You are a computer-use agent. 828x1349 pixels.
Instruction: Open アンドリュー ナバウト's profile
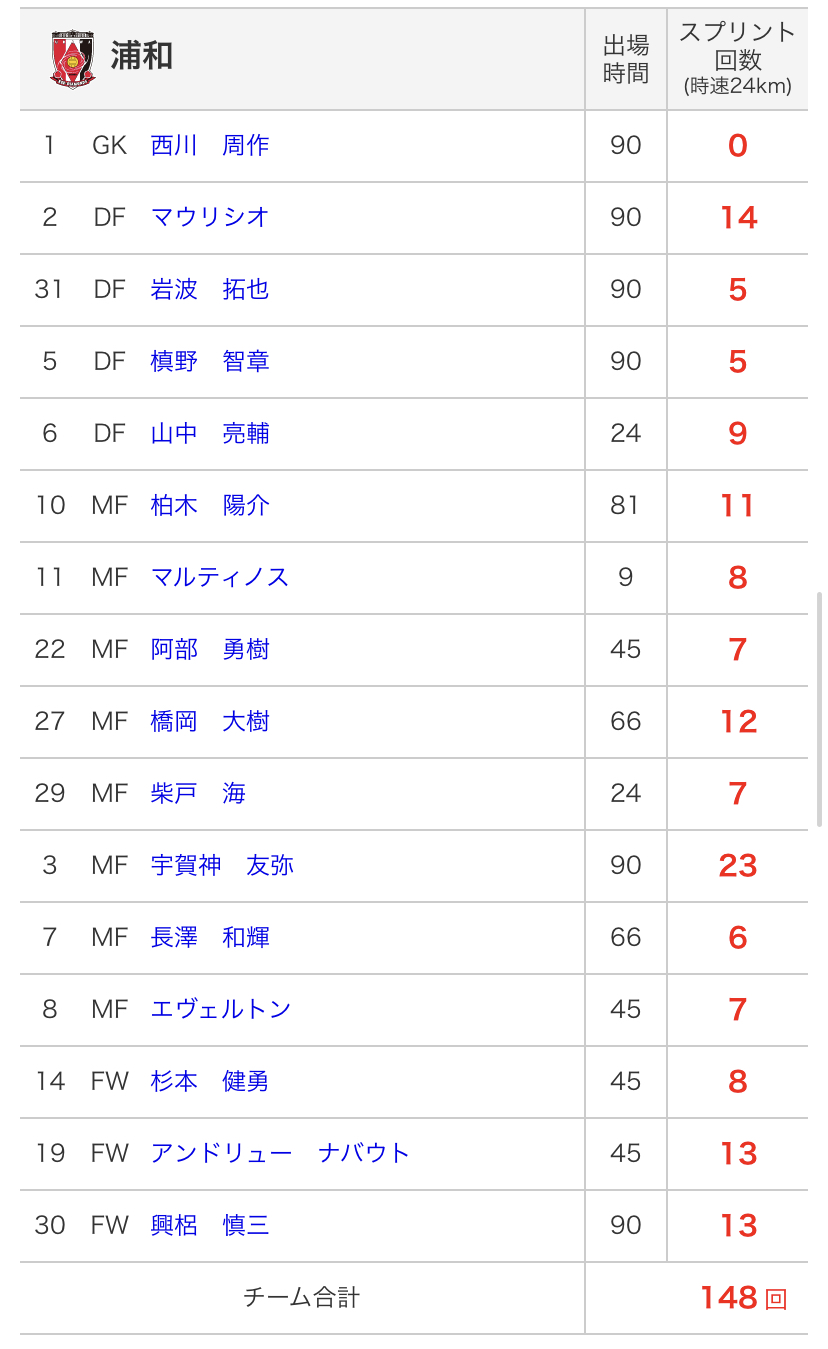pos(280,1153)
